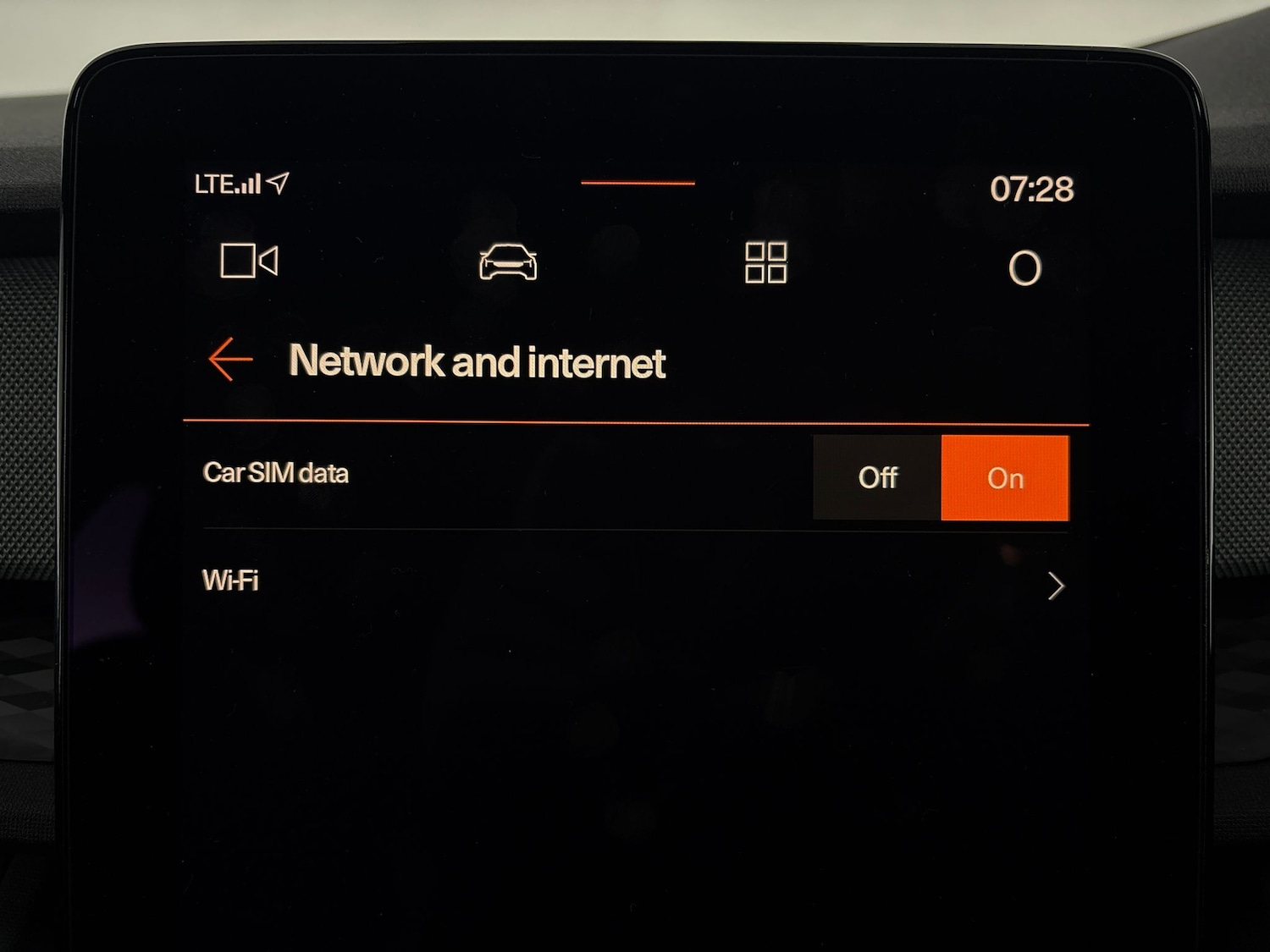1270x952 pixels.
Task: Tap the circle icon in top bar
Action: (1024, 268)
